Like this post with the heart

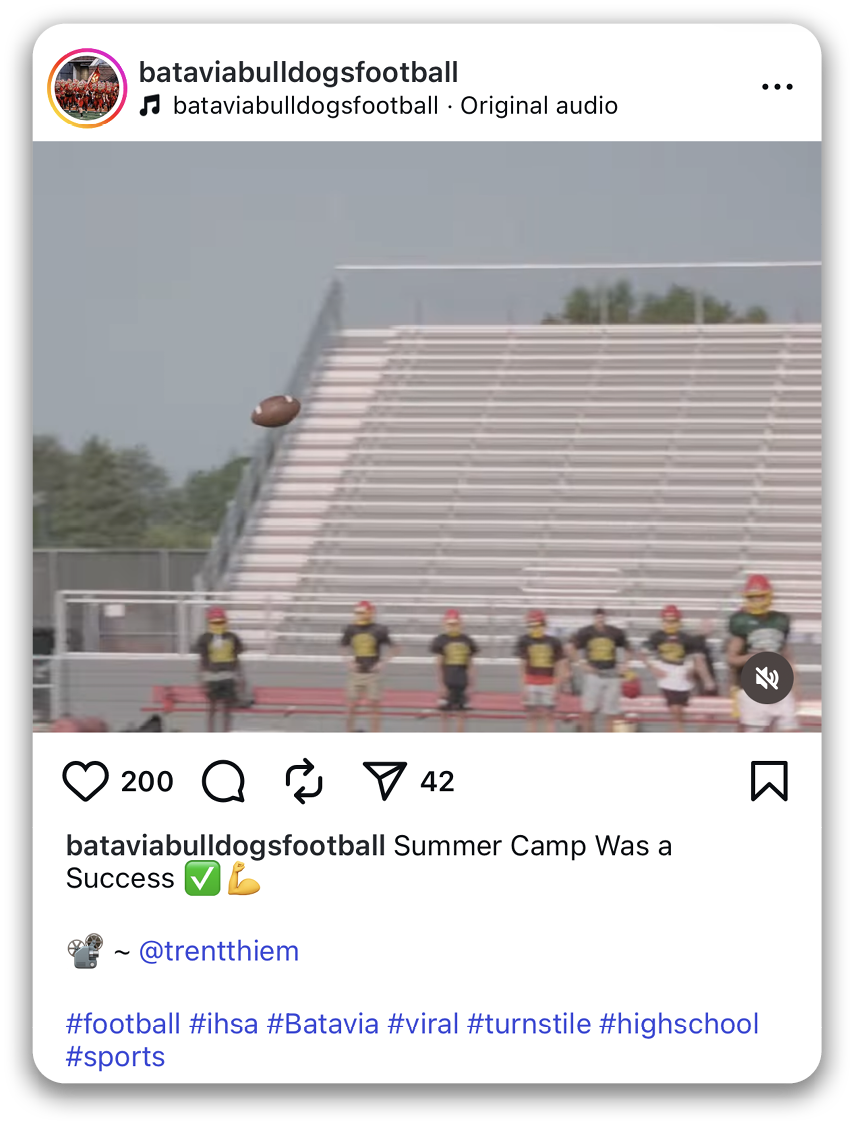click(86, 781)
